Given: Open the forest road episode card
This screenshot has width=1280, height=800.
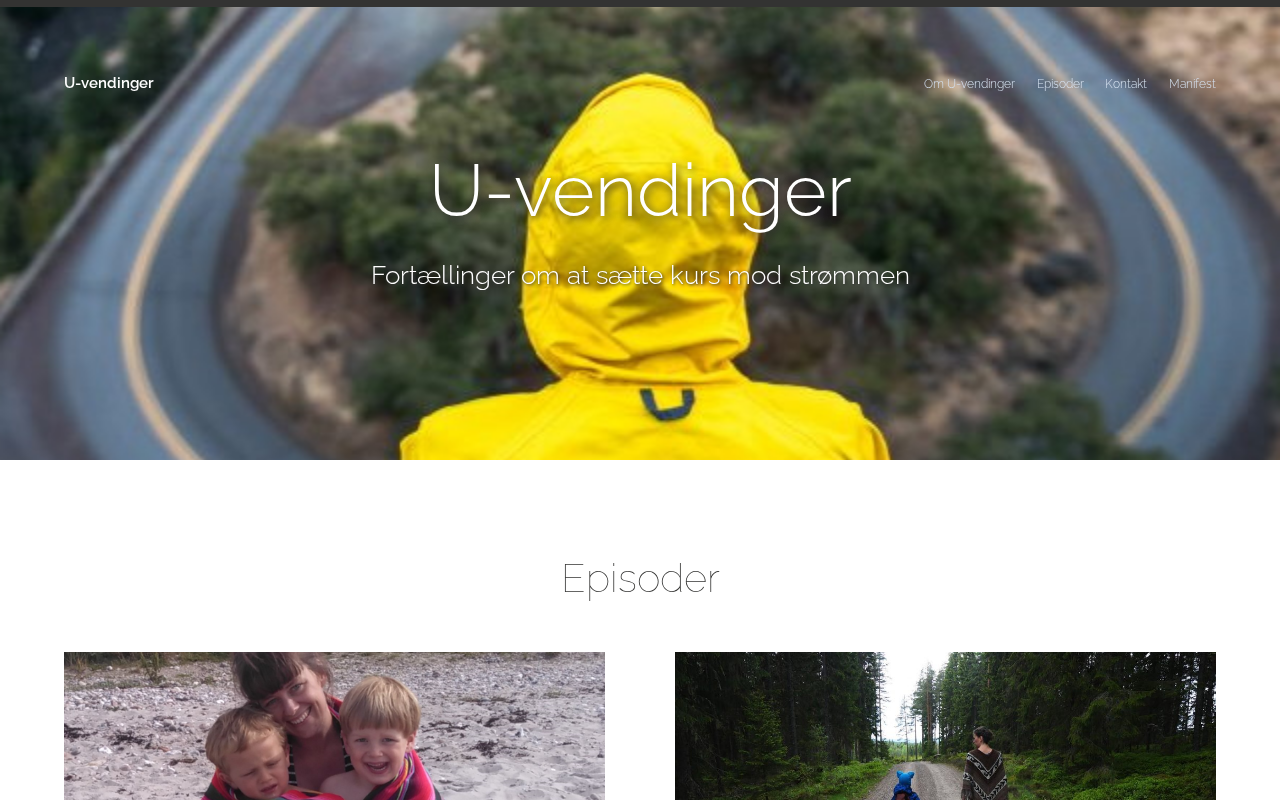Looking at the screenshot, I should tap(945, 726).
